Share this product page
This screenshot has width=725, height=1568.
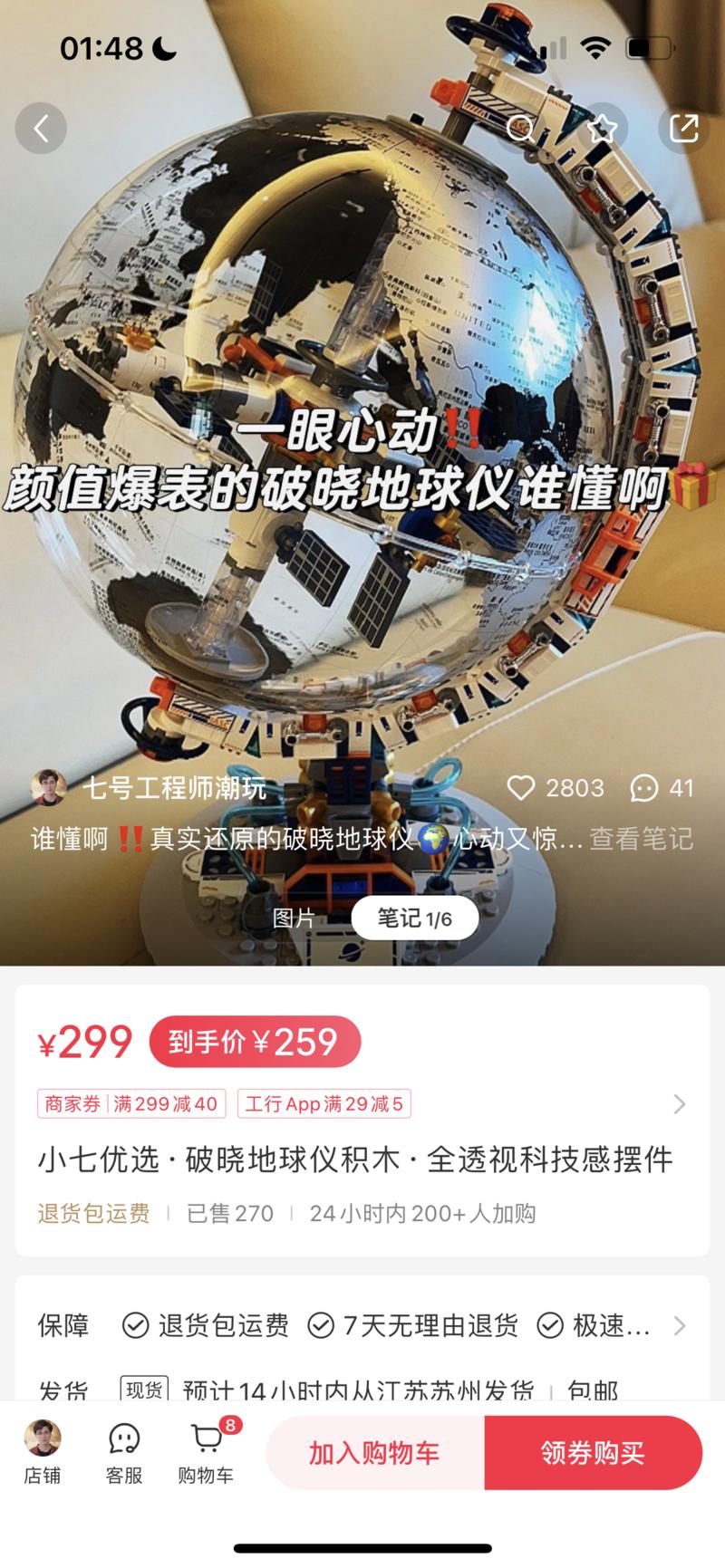683,129
